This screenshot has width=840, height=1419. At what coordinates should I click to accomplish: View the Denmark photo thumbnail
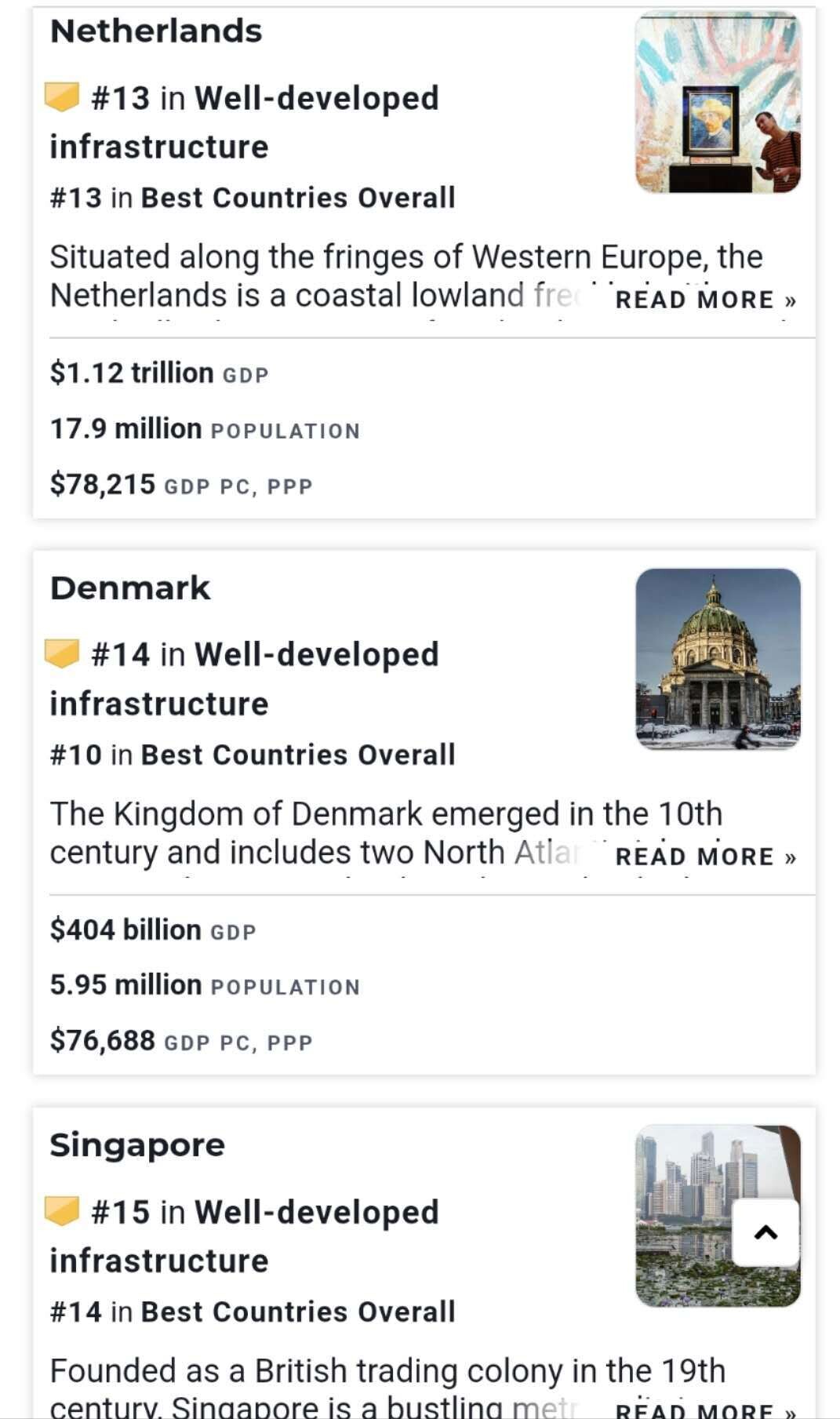pos(718,659)
